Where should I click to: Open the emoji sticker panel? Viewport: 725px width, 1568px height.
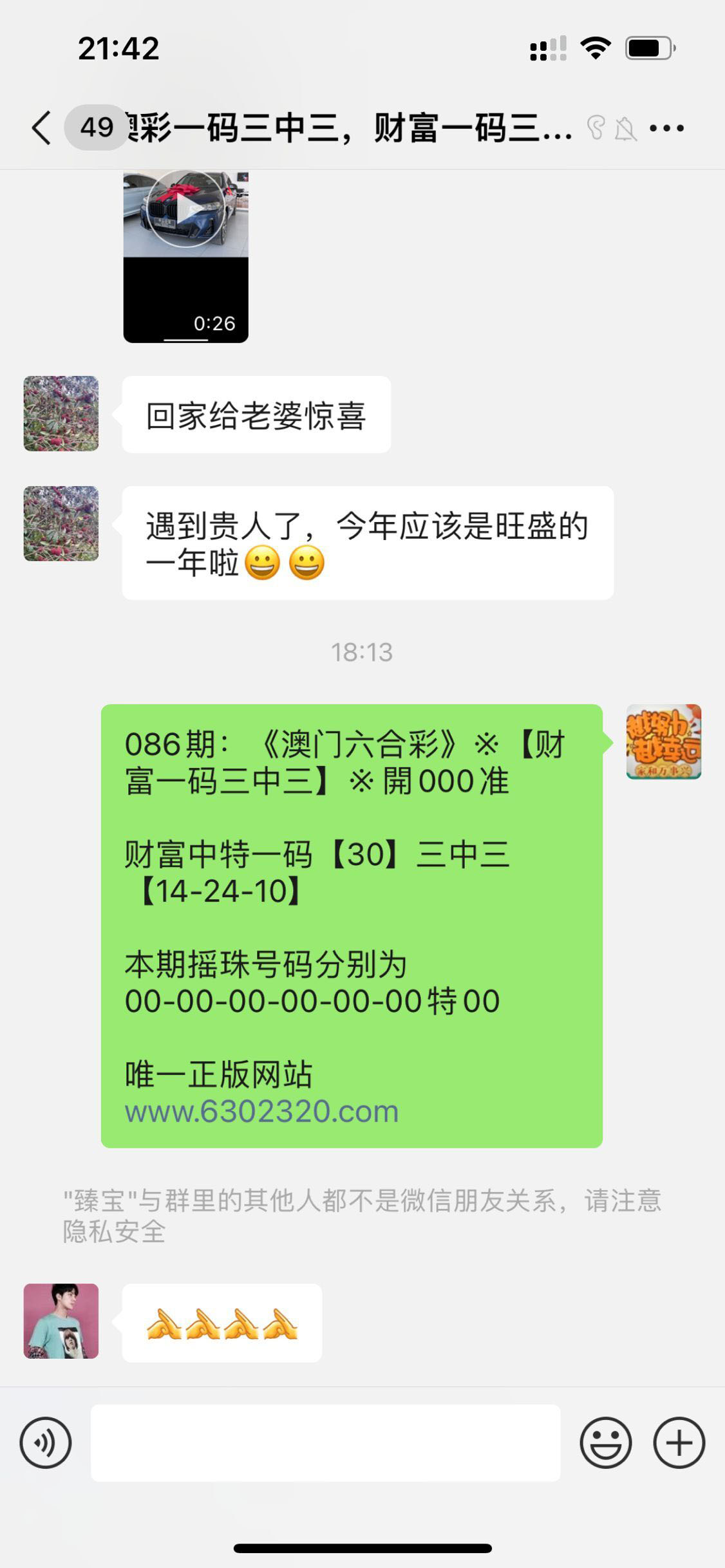605,1442
